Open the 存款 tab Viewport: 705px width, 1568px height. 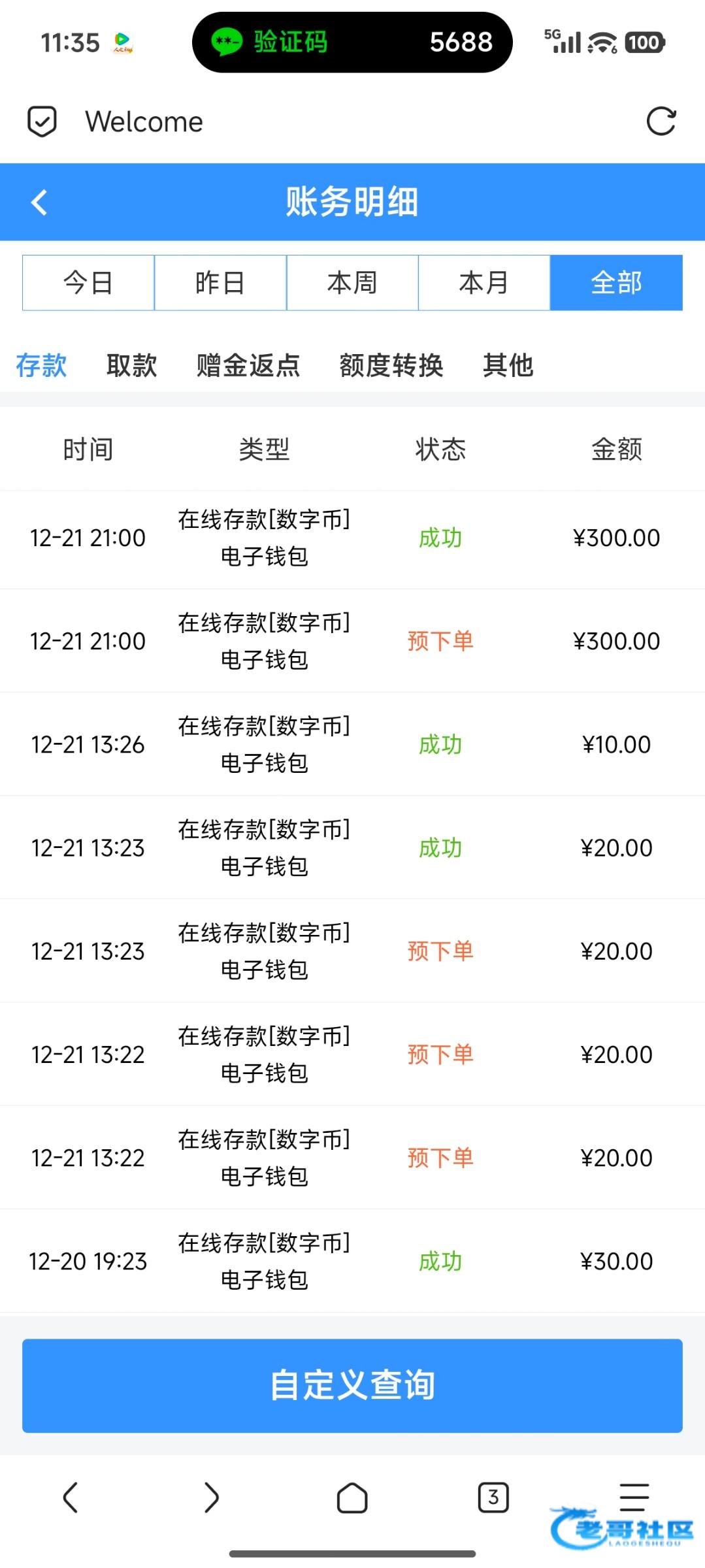click(41, 365)
